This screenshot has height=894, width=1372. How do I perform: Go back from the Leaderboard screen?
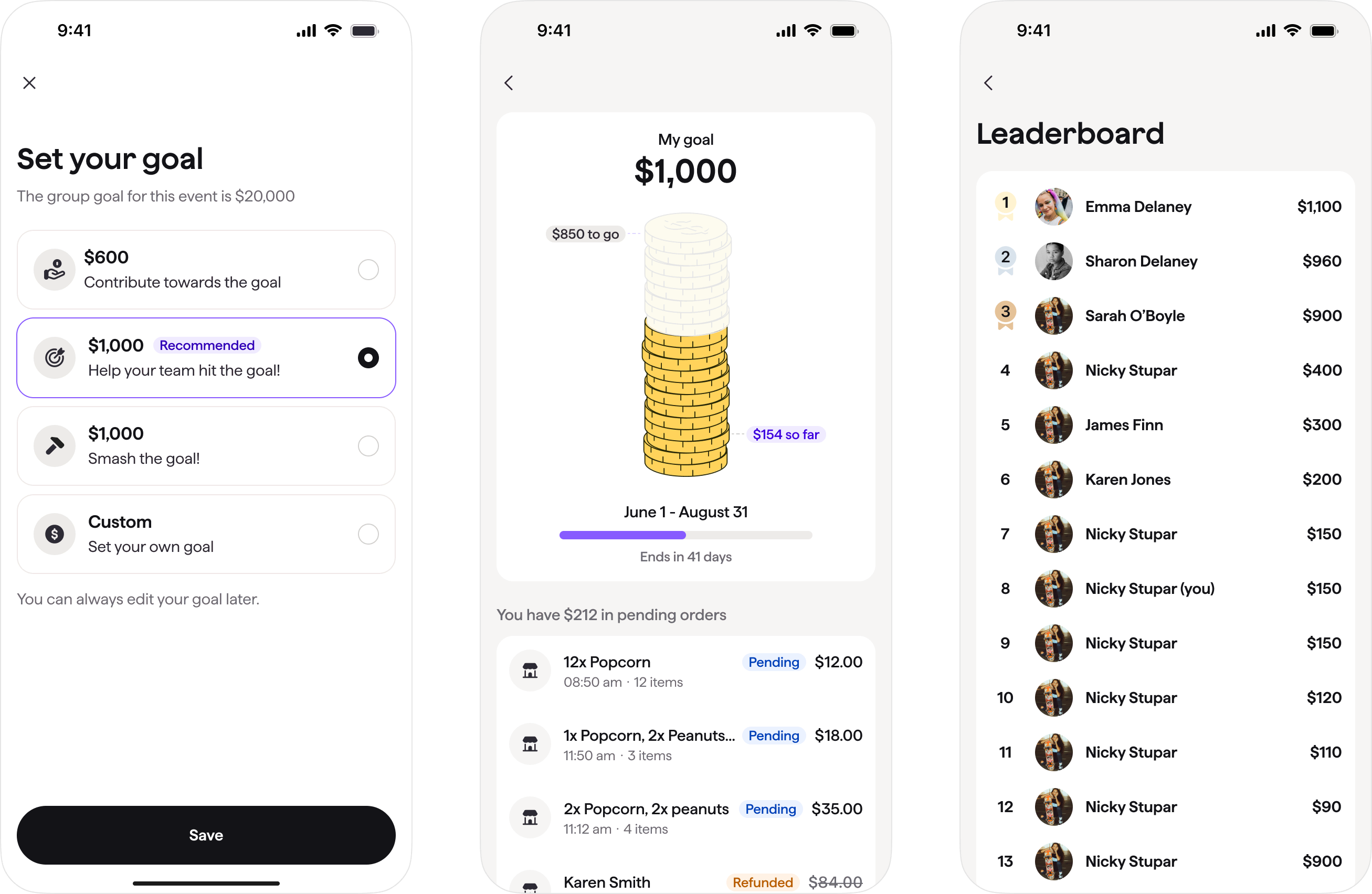point(988,83)
